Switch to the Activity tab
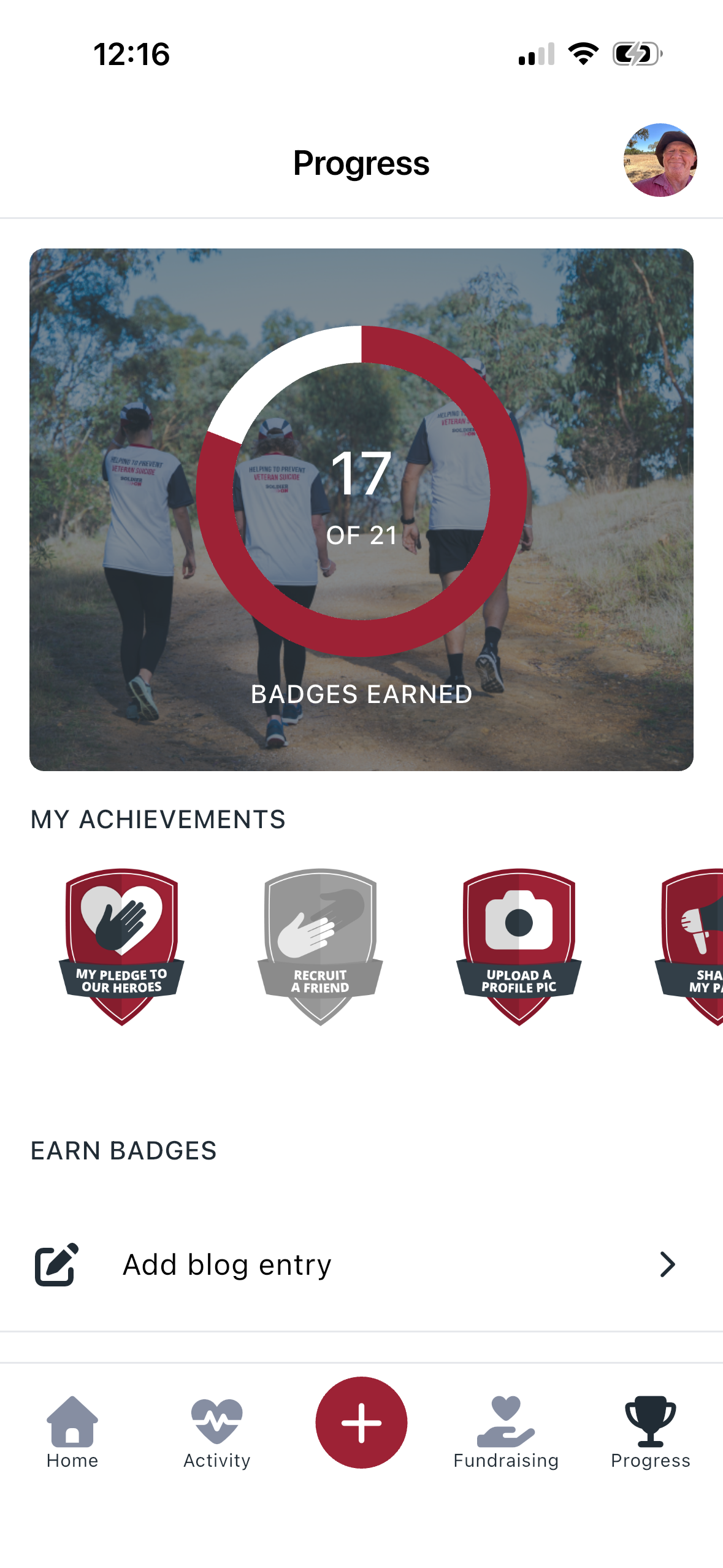The height and width of the screenshot is (1568, 723). (x=217, y=1431)
